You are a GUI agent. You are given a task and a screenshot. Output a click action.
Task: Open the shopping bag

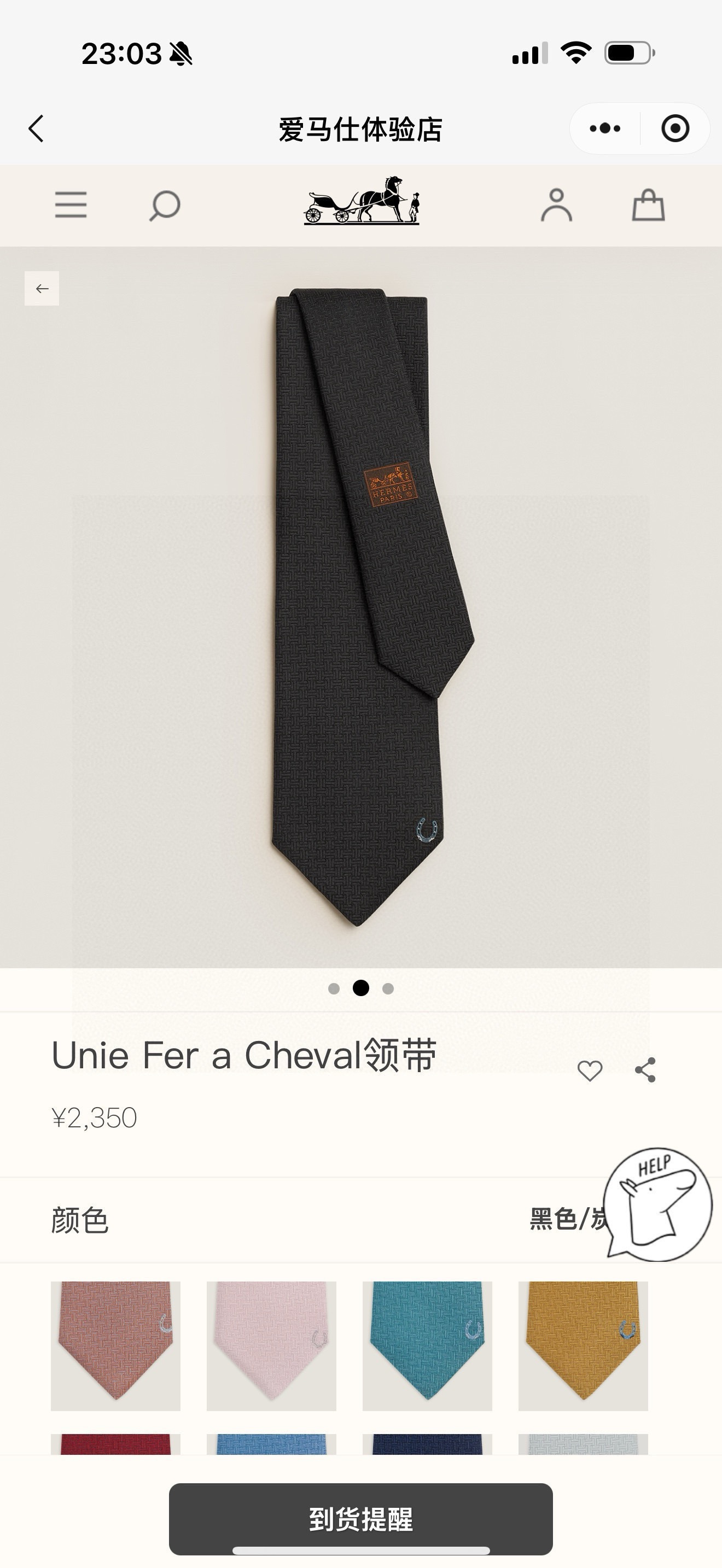click(x=649, y=206)
